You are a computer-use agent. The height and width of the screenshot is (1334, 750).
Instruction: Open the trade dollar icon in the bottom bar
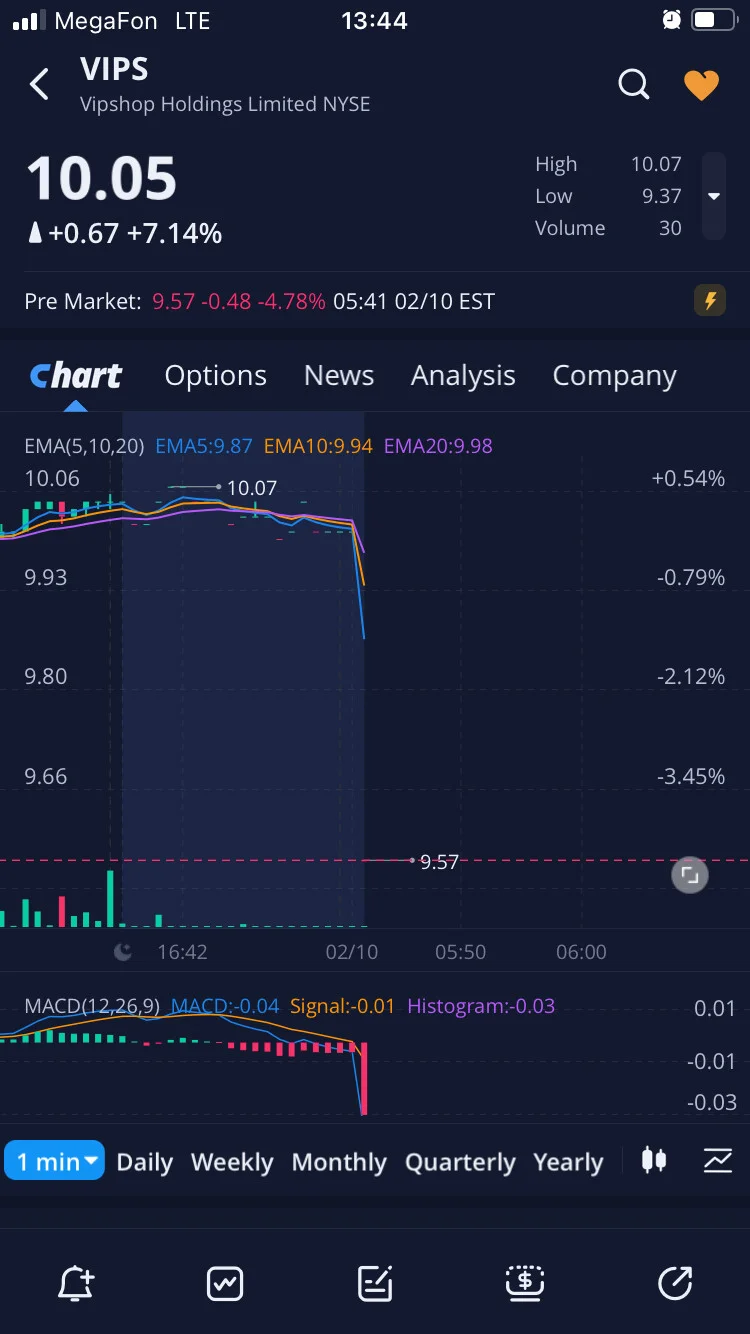click(525, 1283)
